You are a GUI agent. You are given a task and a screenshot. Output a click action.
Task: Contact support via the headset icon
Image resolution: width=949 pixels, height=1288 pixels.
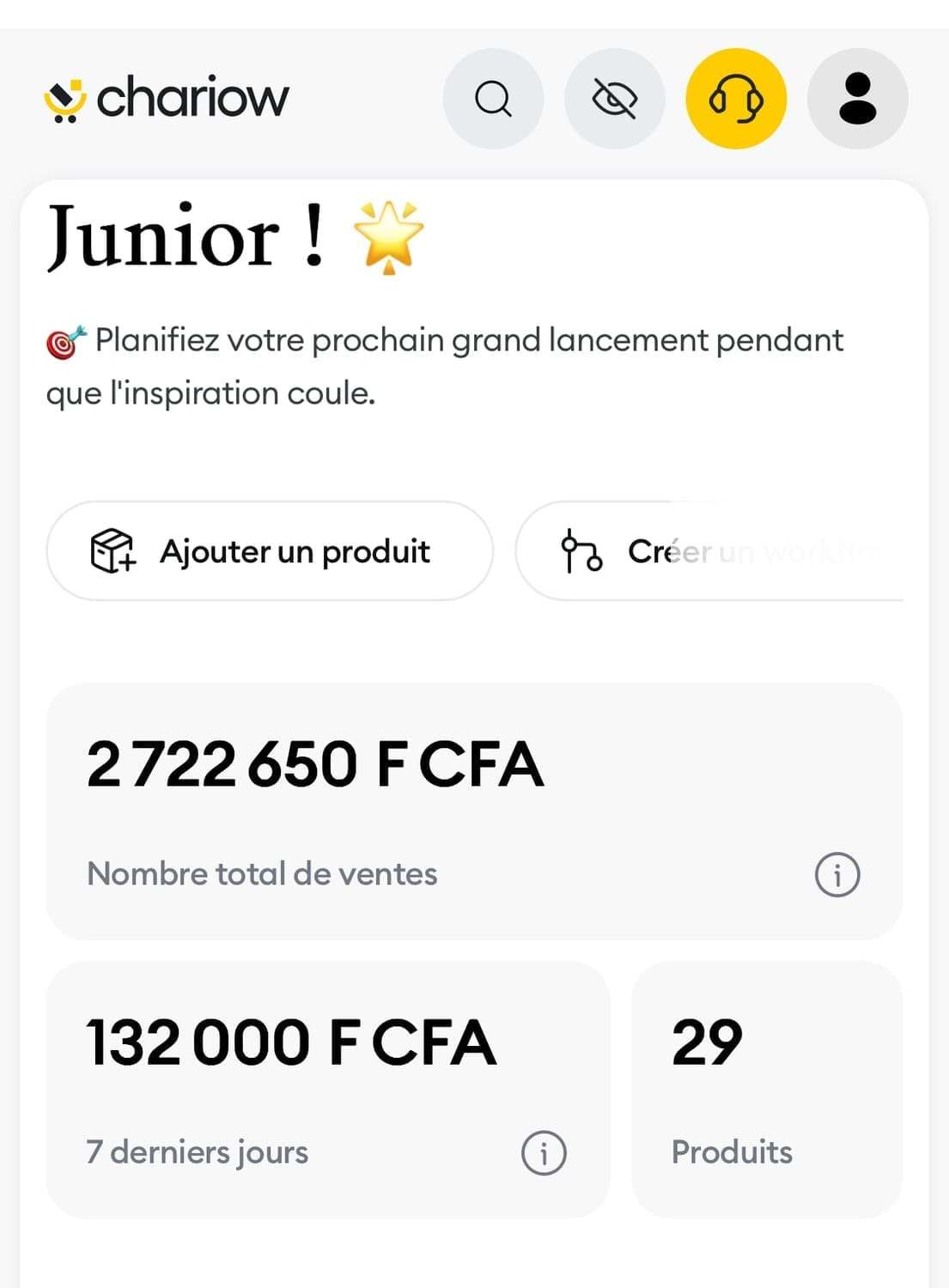[x=736, y=99]
